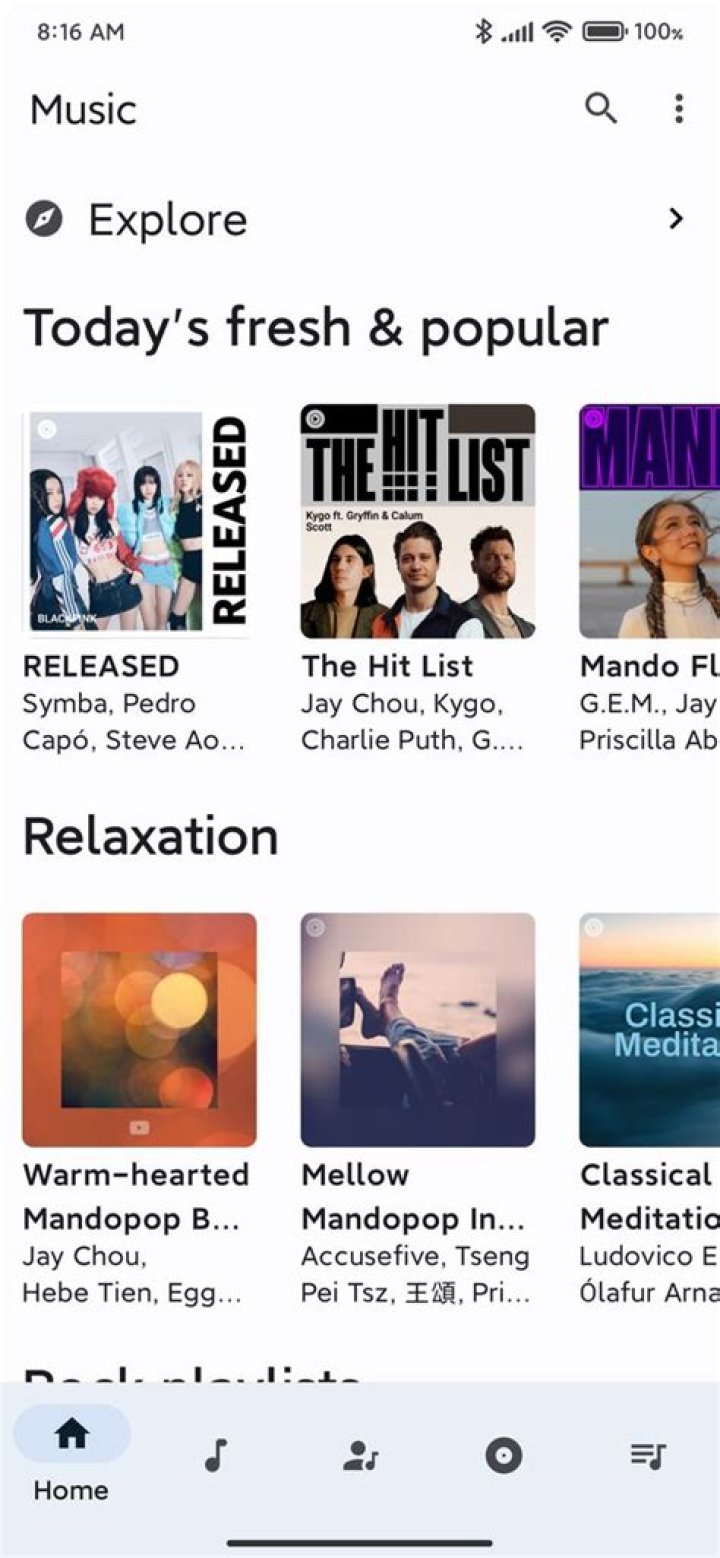720x1558 pixels.
Task: Open Mellow Mandopop playlist
Action: [x=418, y=1029]
